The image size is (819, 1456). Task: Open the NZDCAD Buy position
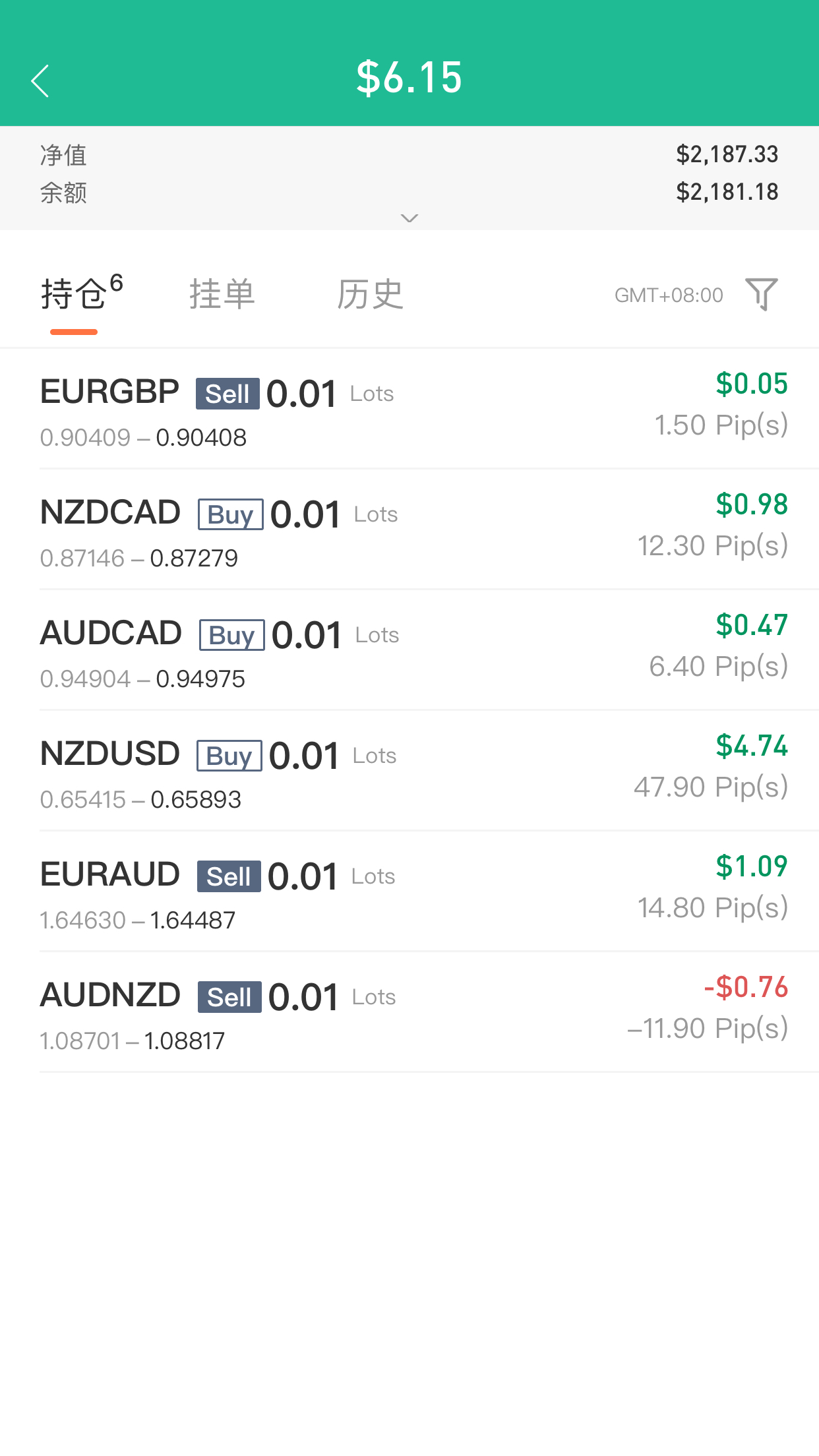click(x=409, y=530)
